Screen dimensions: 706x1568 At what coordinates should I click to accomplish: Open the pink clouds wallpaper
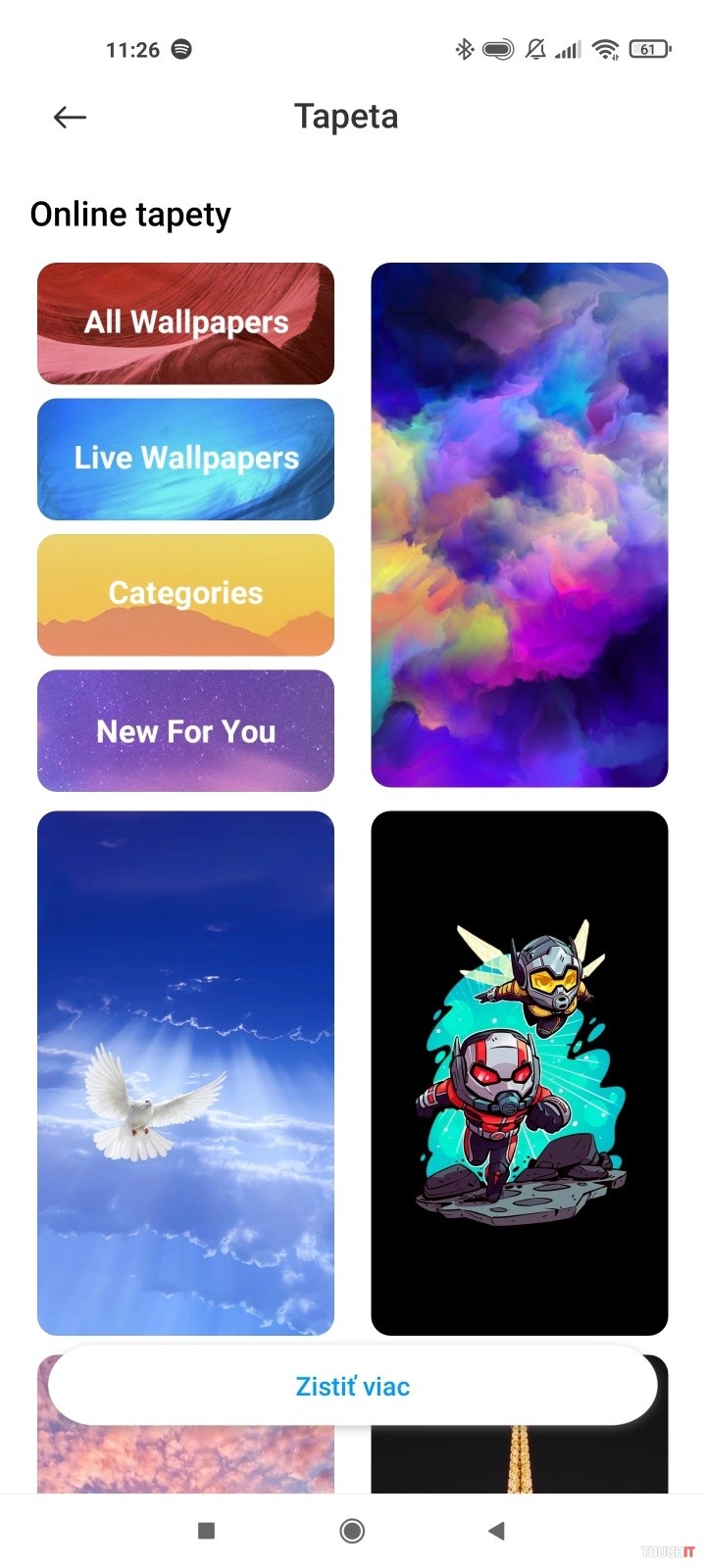coord(185,1460)
